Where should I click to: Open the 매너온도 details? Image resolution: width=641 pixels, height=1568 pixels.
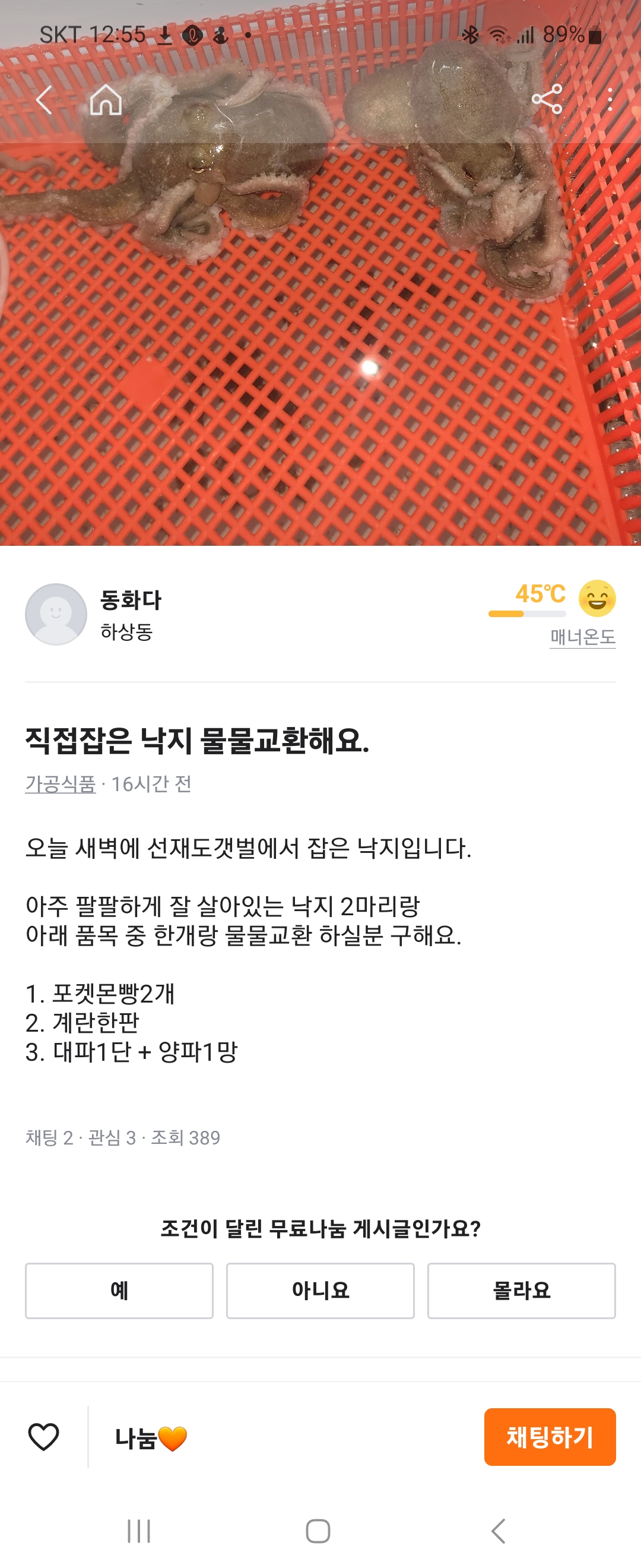pos(582,639)
